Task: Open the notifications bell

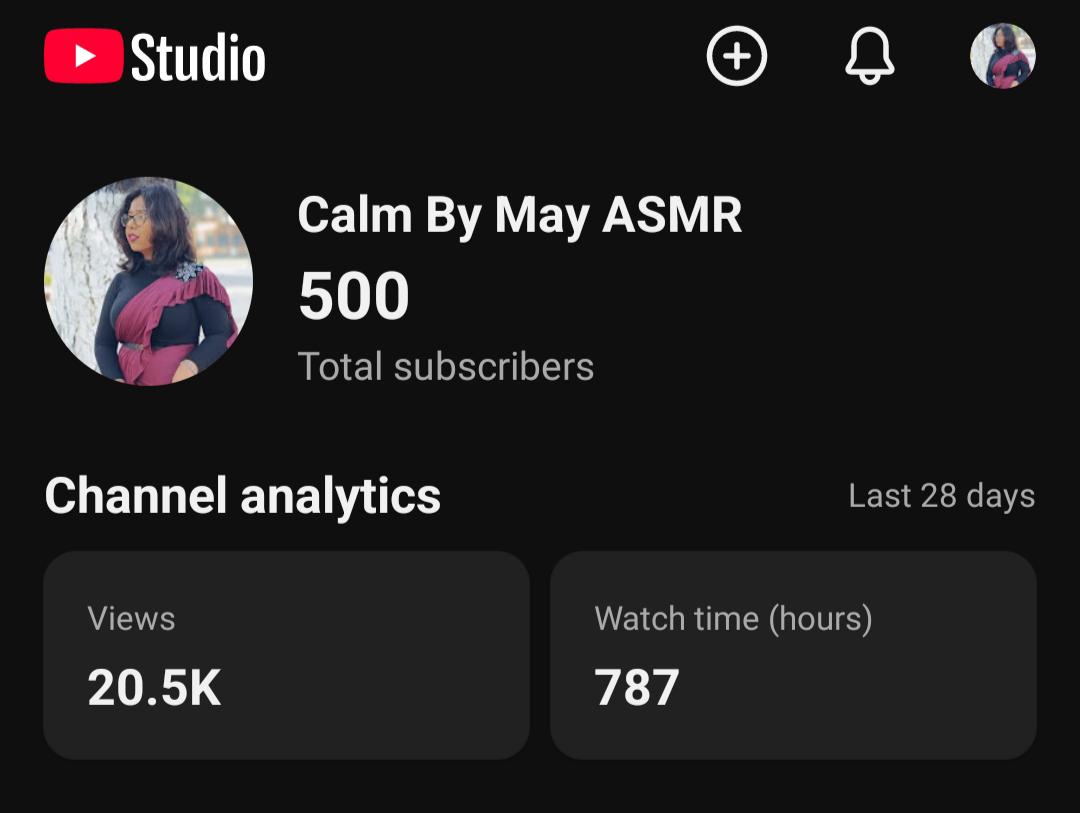Action: tap(869, 56)
